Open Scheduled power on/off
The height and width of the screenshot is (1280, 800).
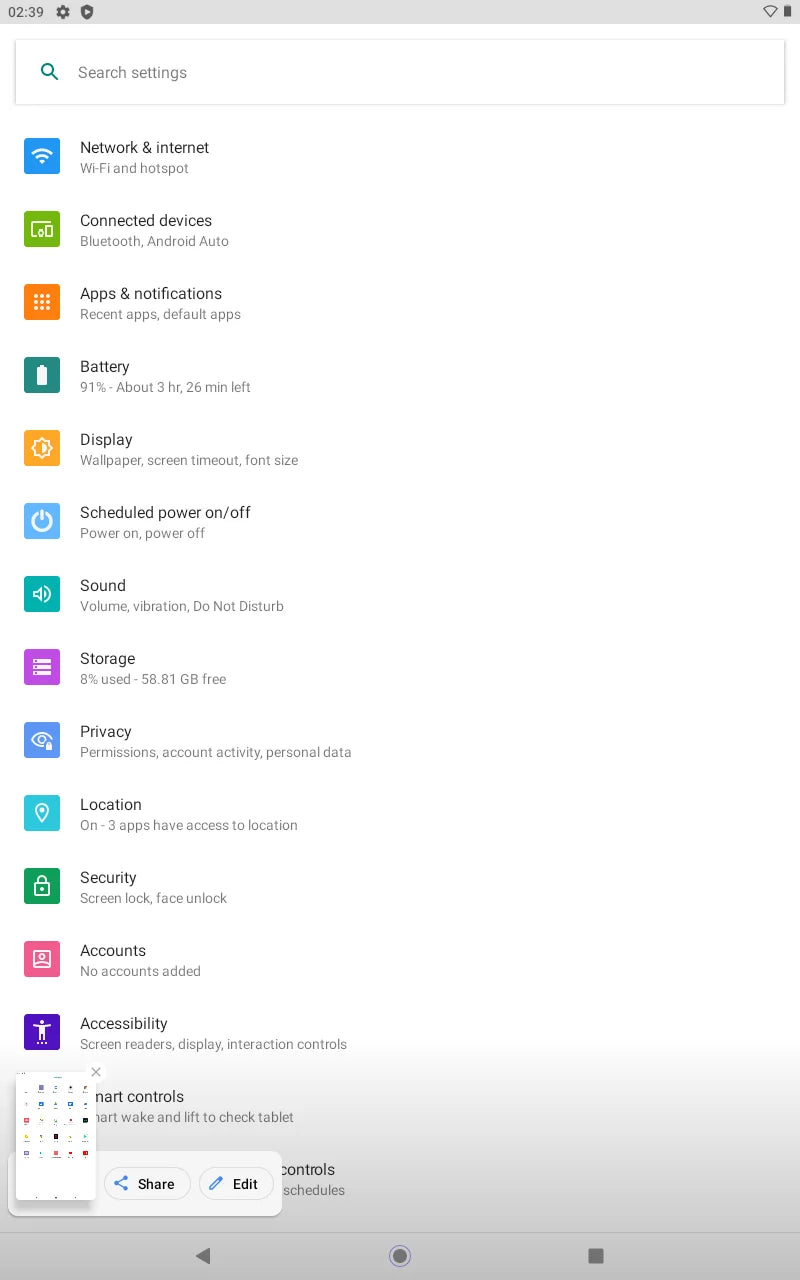pyautogui.click(x=400, y=522)
